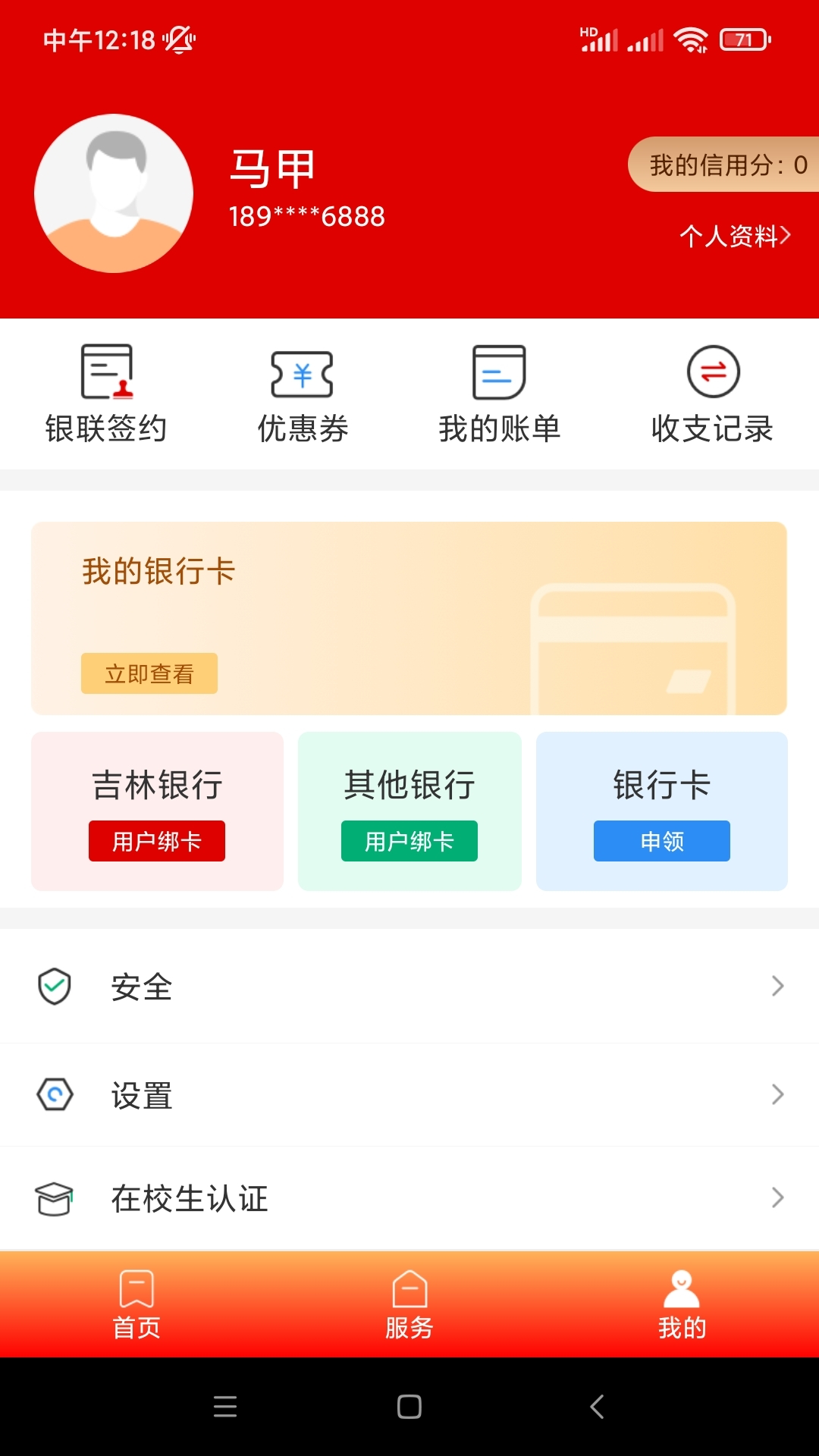Image resolution: width=819 pixels, height=1456 pixels.
Task: Expand the 设置 row chevron
Action: [777, 1094]
